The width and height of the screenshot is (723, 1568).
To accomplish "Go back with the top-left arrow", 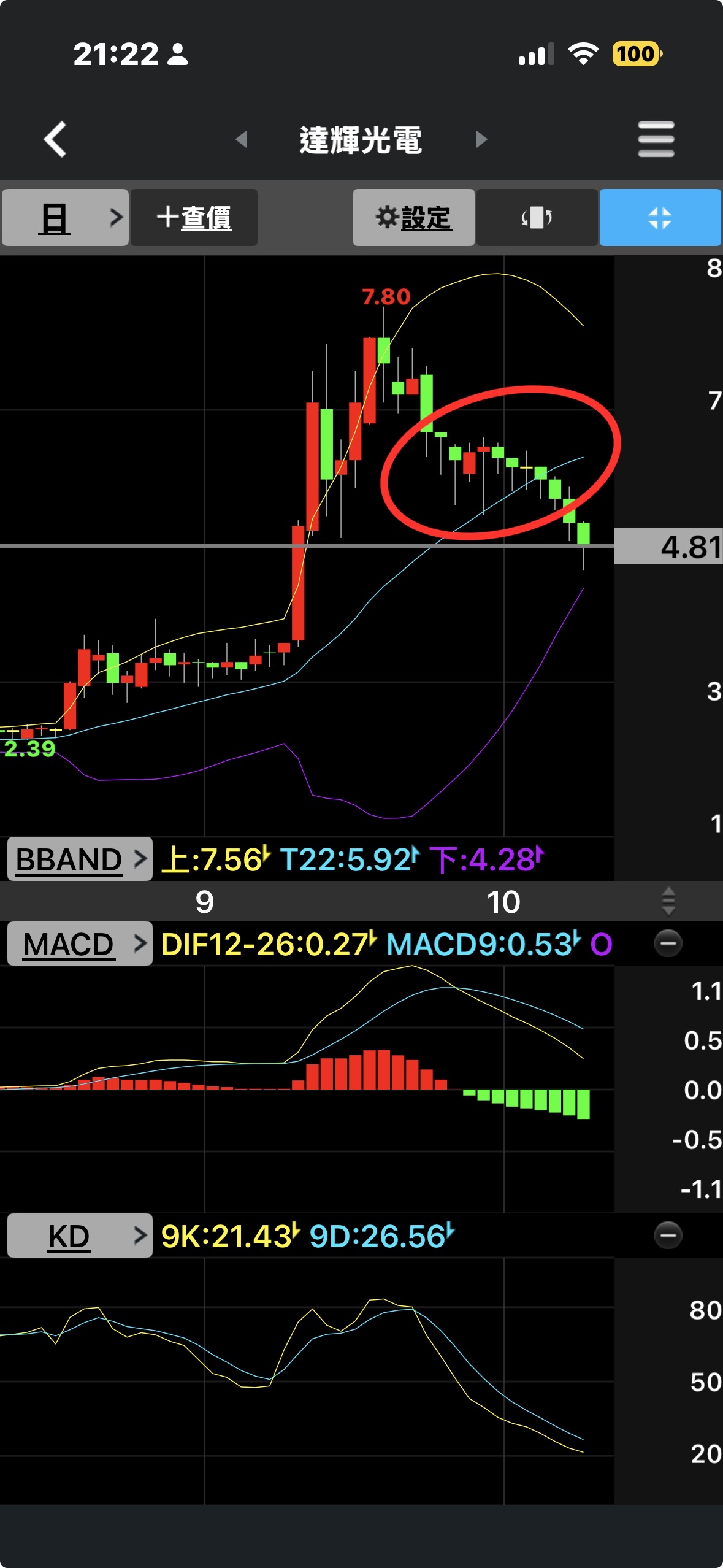I will 55,139.
